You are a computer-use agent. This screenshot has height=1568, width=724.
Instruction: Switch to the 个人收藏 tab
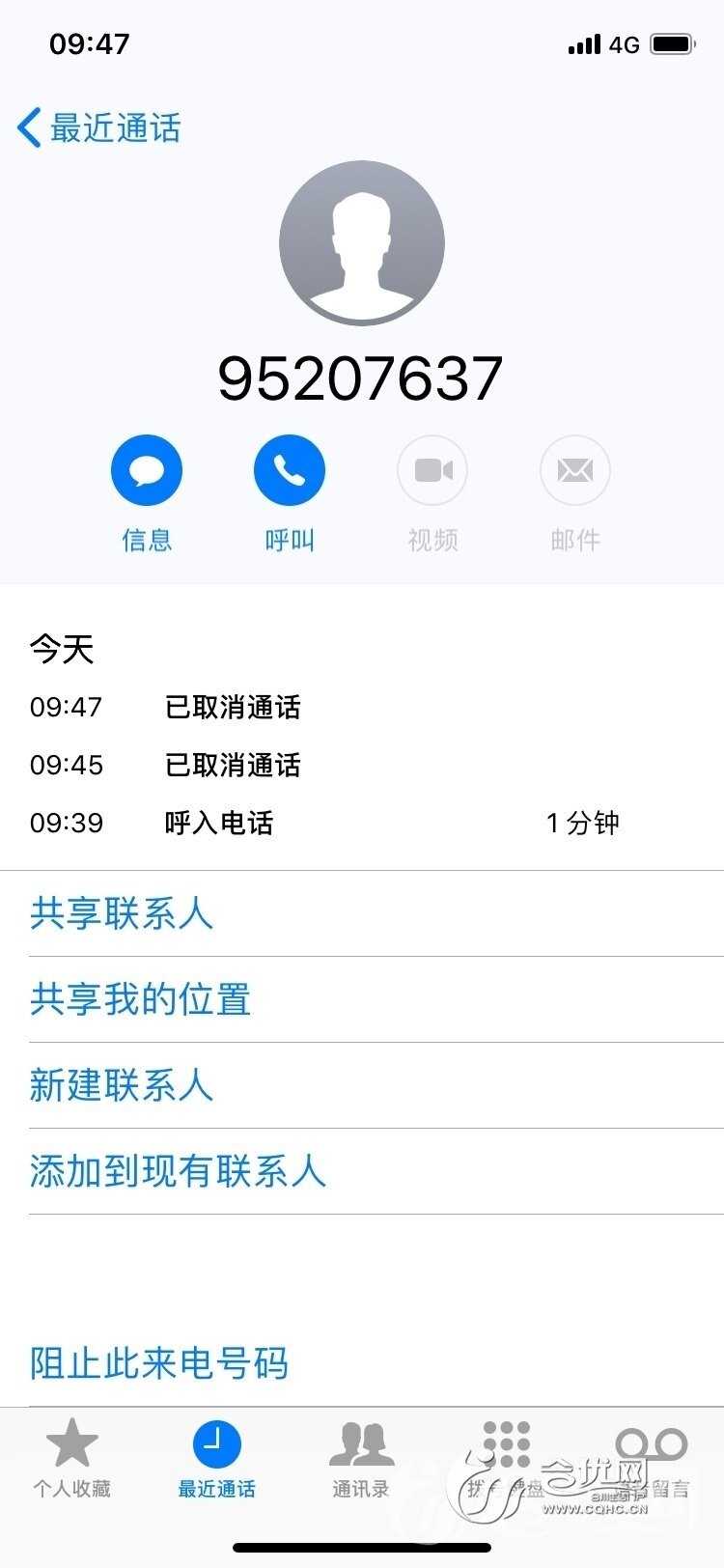[x=72, y=1458]
